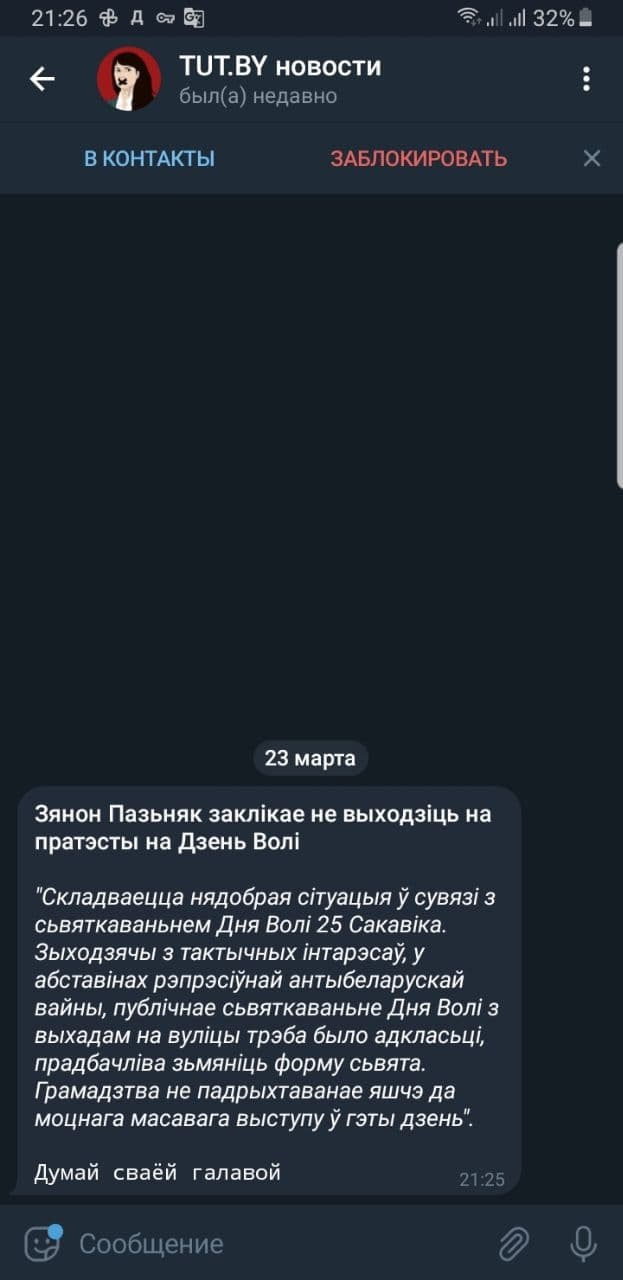Tap the microphone voice message button
This screenshot has height=1280, width=623.
pos(583,1244)
